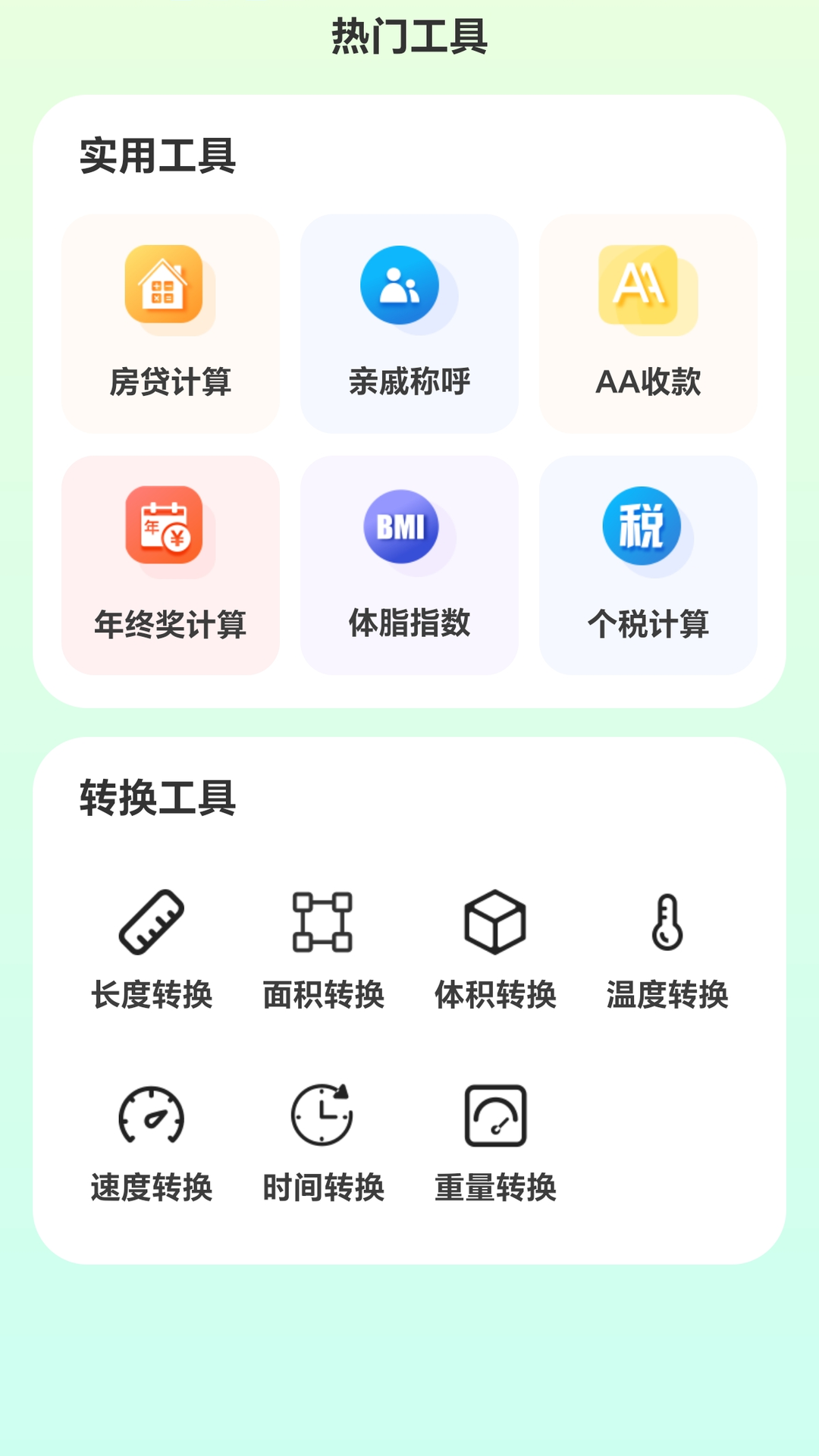This screenshot has height=1456, width=819.
Task: Select the scale icon for 重量转换
Action: point(494,1115)
